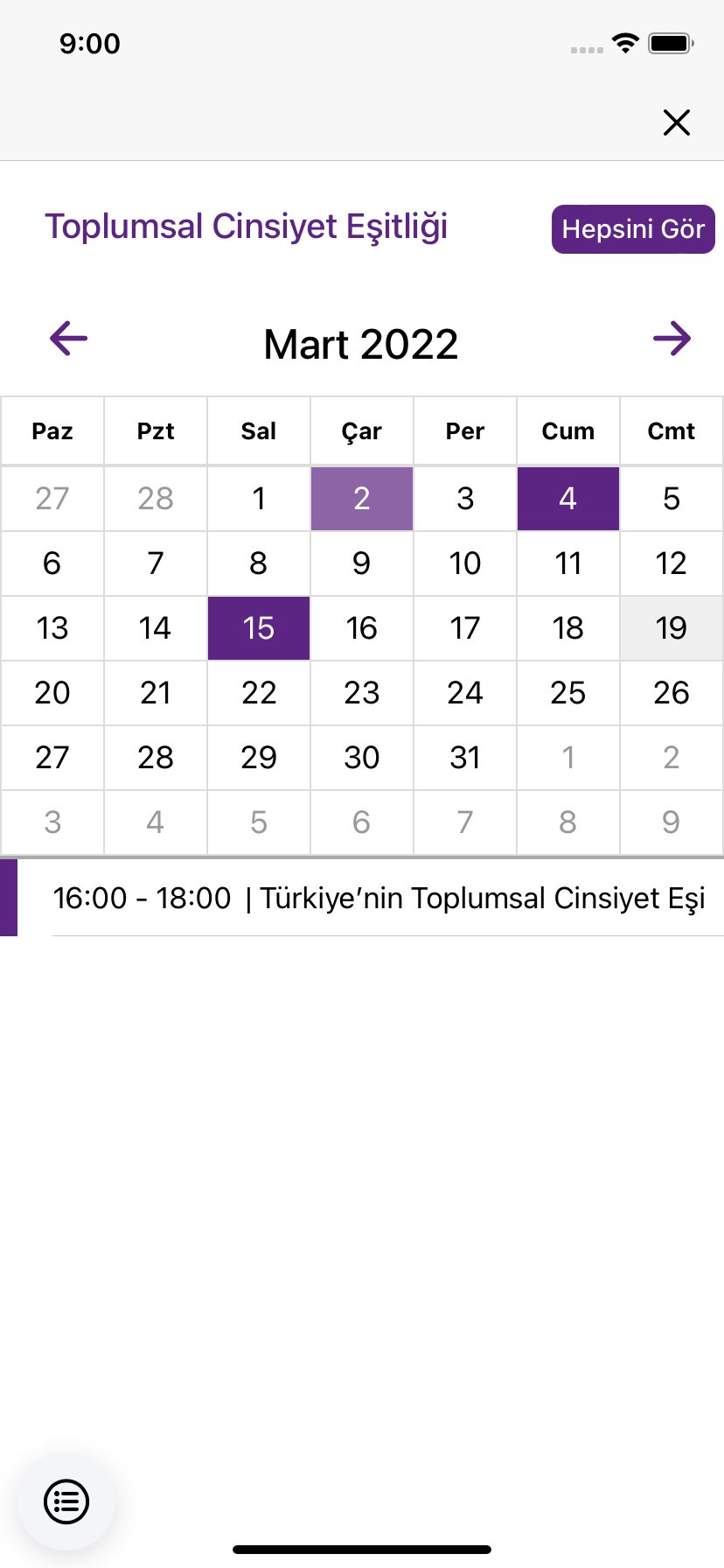This screenshot has width=724, height=1568.
Task: Select March 31 on the calendar
Action: point(465,758)
